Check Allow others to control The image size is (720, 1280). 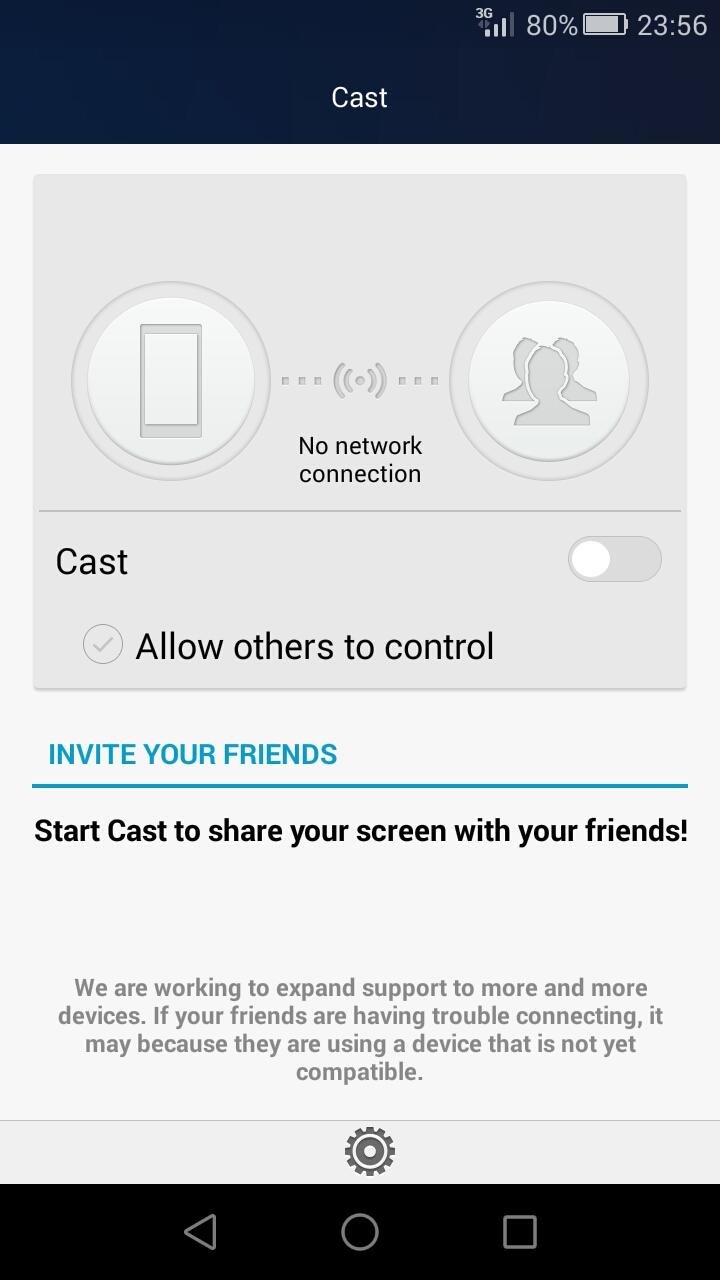pyautogui.click(x=102, y=646)
